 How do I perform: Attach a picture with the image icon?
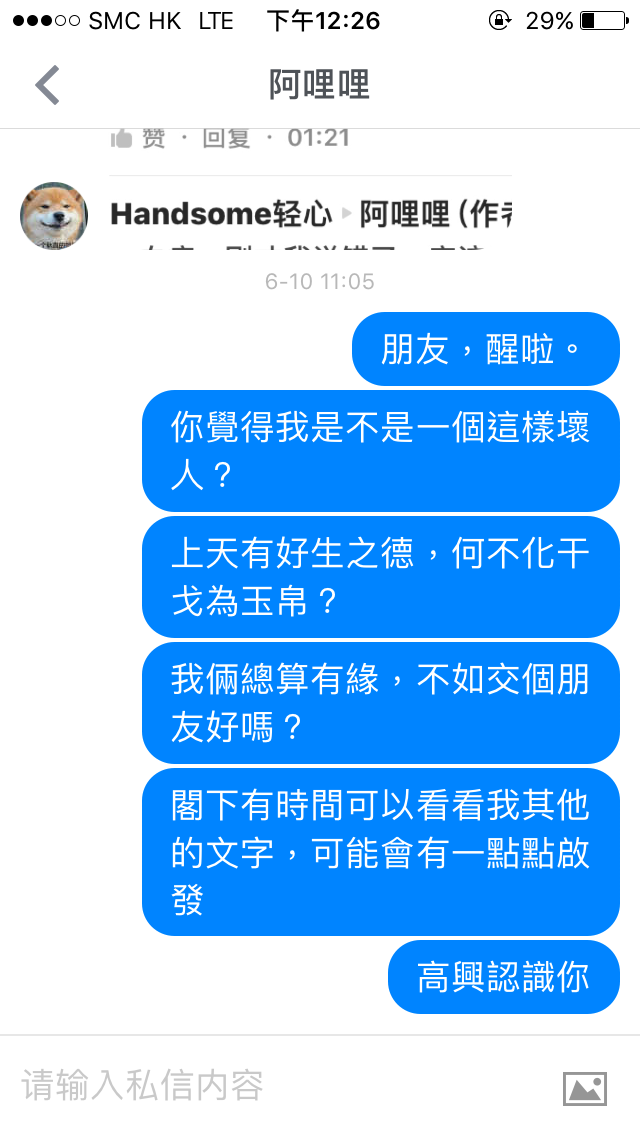[x=585, y=1088]
